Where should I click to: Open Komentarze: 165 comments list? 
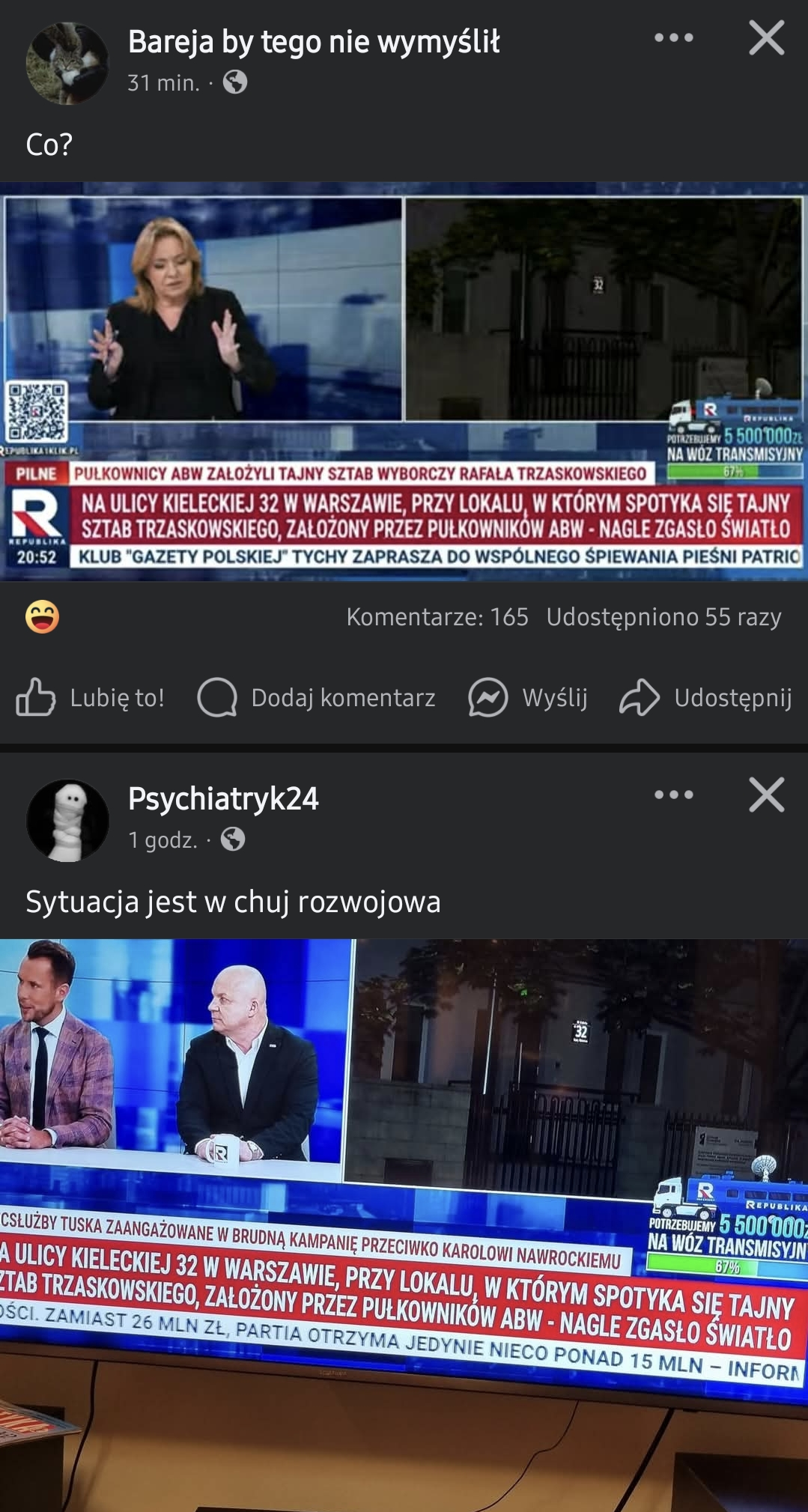437,616
